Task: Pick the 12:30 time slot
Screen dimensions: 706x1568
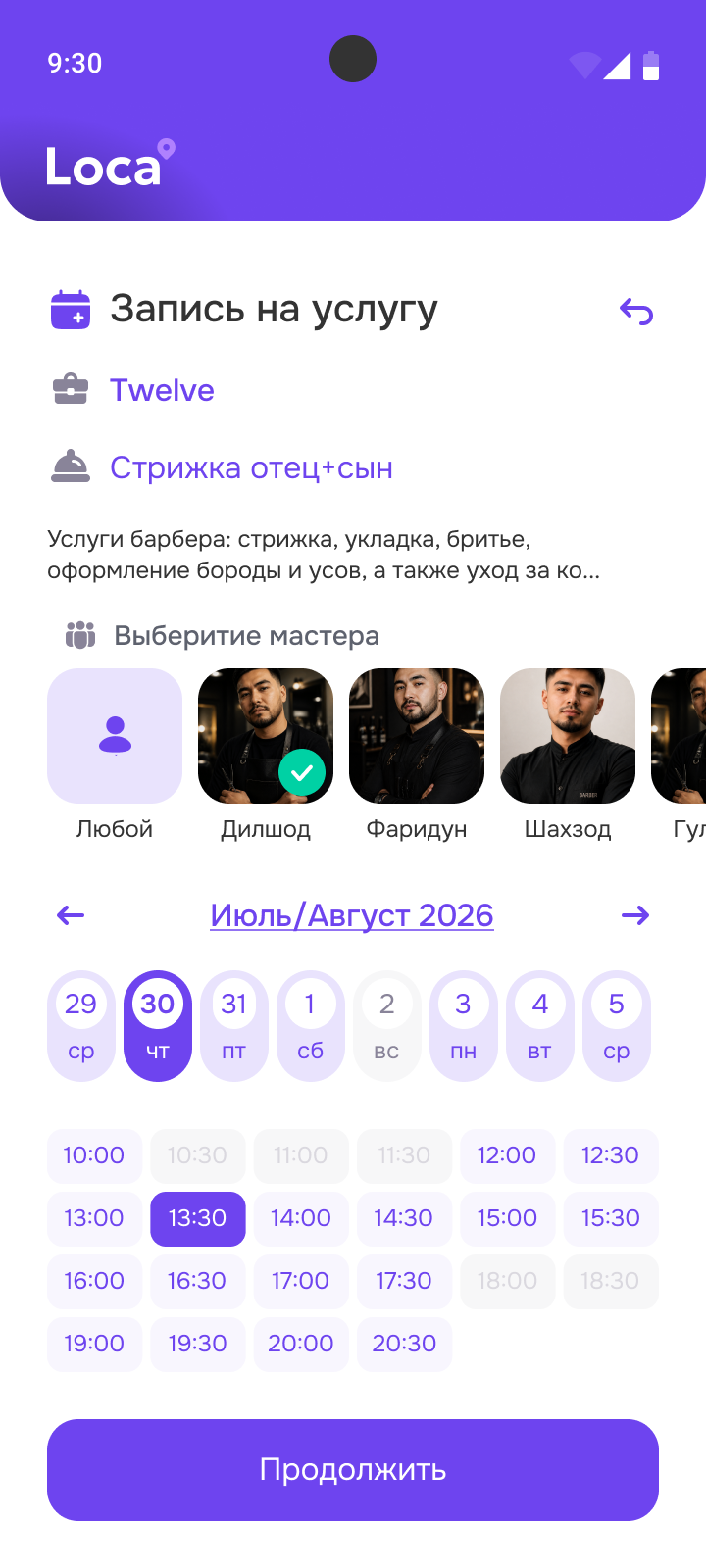Action: [610, 1155]
